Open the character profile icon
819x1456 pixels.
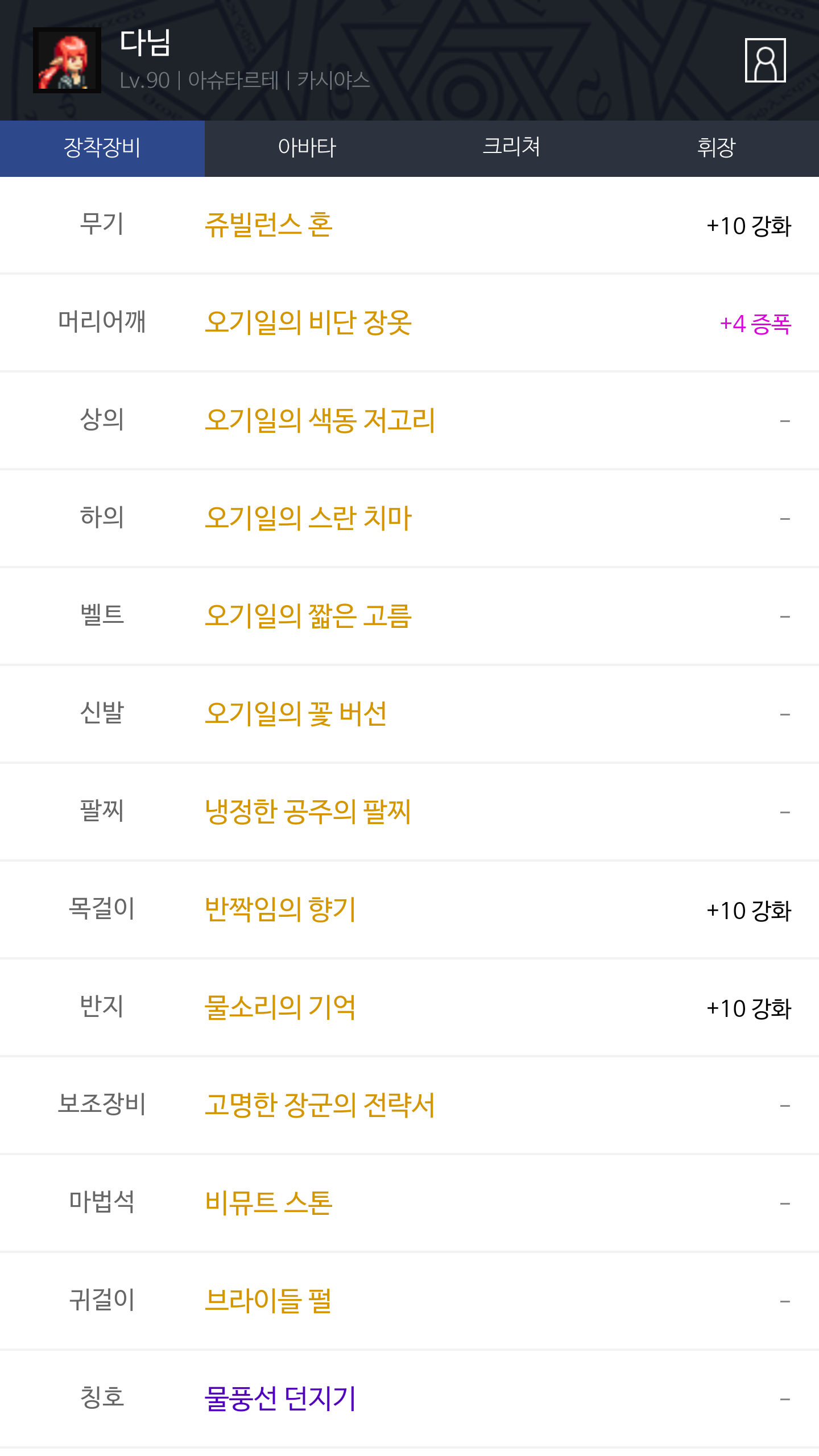coord(765,60)
